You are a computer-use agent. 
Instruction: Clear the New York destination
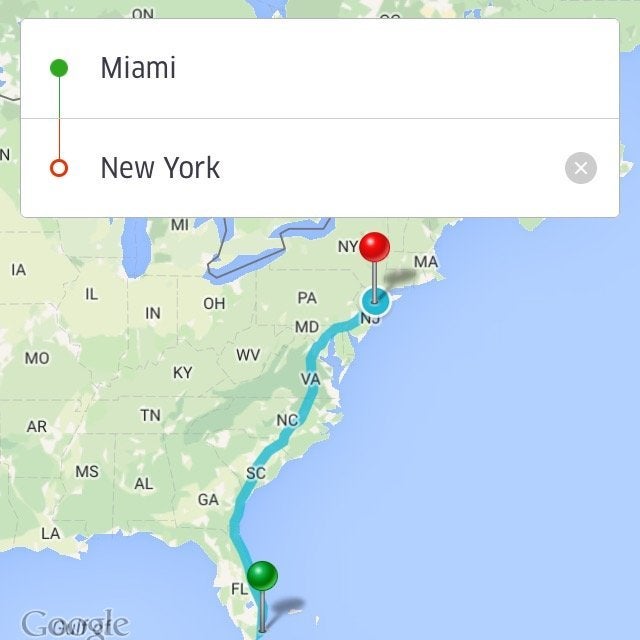580,168
